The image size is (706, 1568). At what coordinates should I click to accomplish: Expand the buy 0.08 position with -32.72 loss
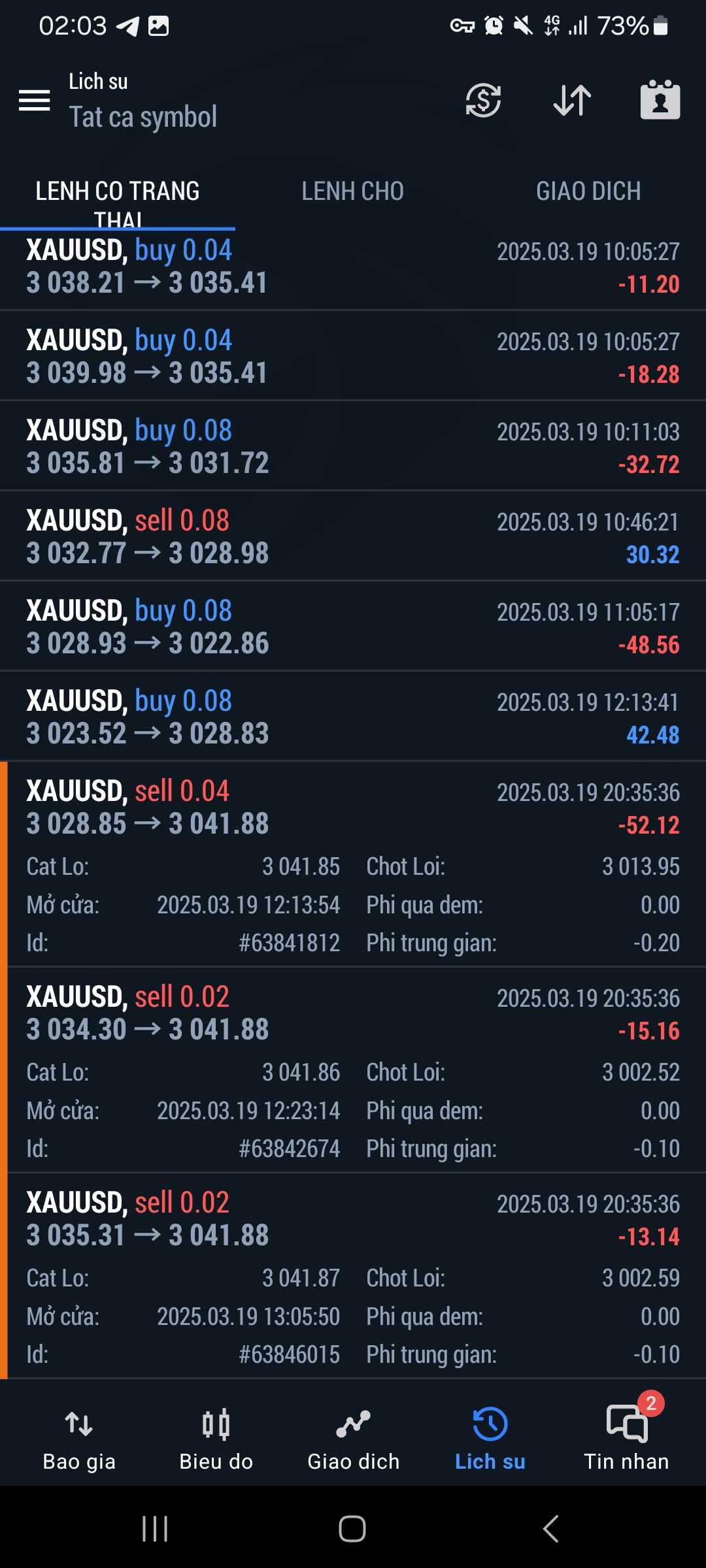point(353,447)
